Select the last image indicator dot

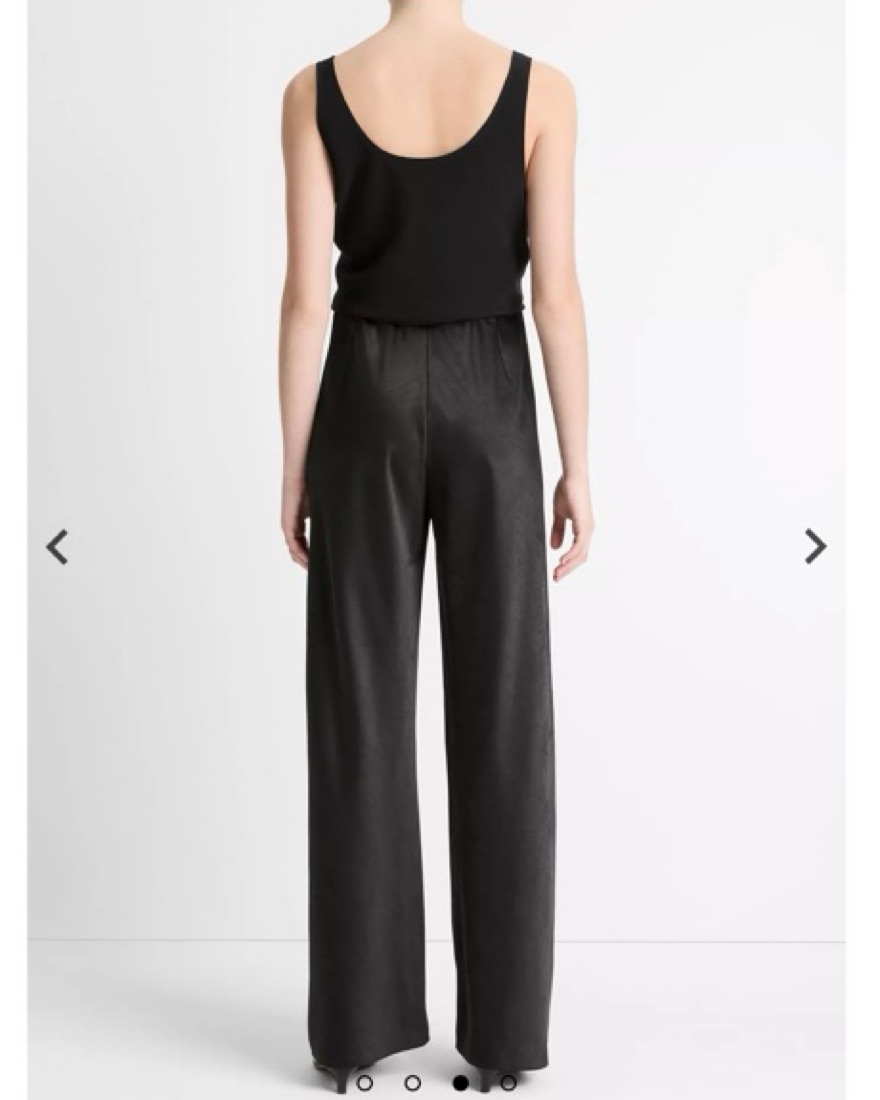[x=508, y=1082]
